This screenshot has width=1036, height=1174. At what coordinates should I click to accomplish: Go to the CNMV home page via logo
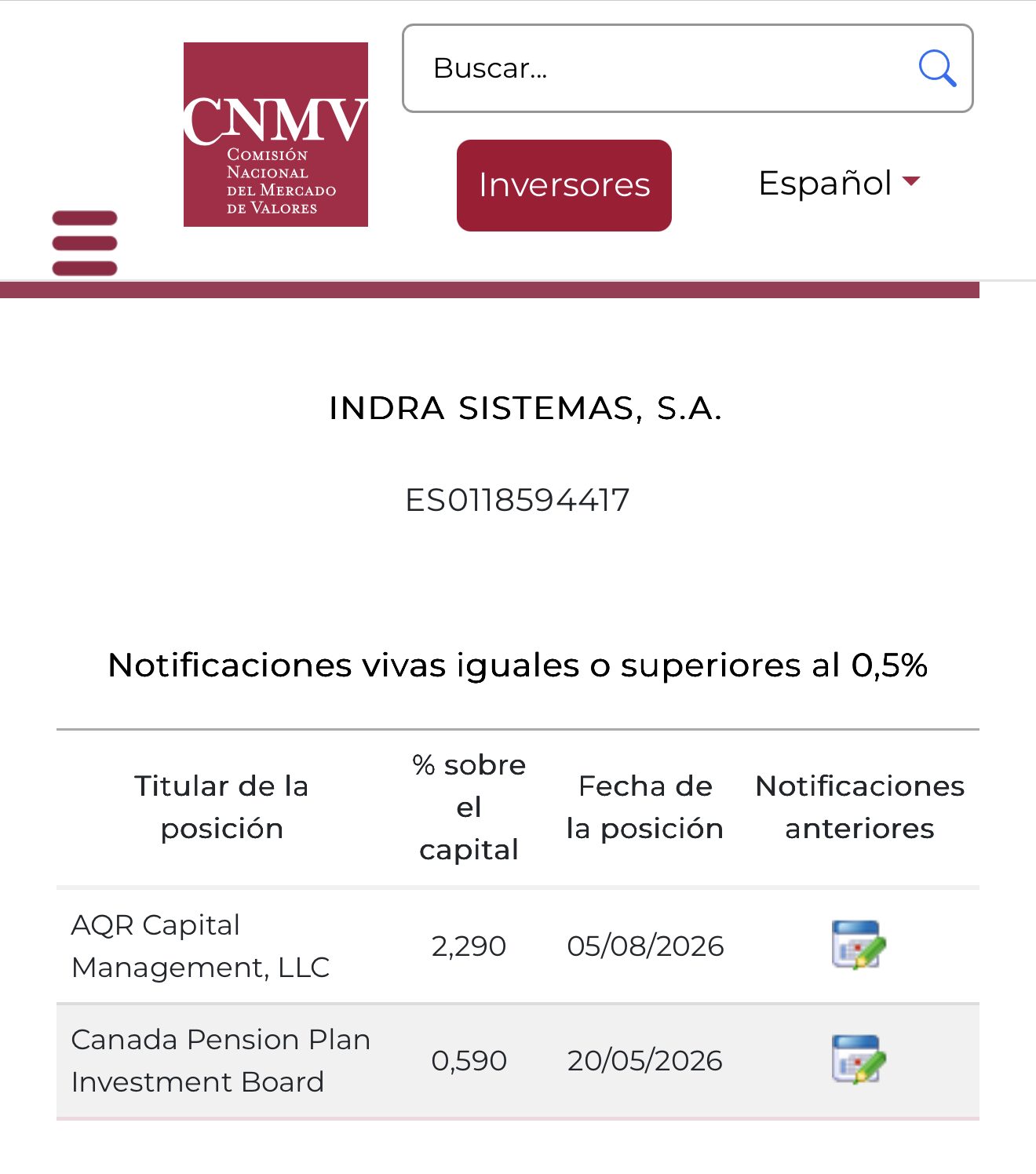275,134
